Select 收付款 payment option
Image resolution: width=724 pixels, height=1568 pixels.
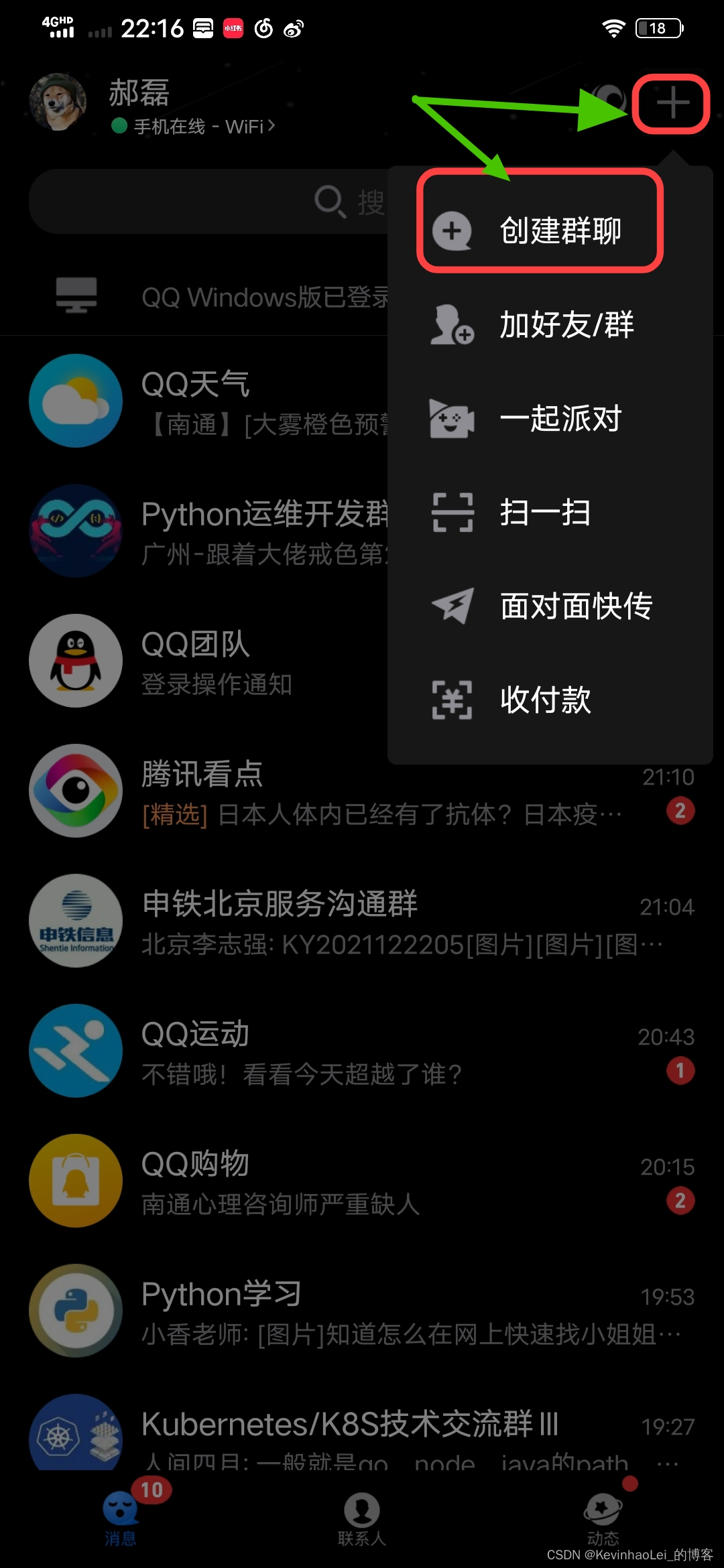548,700
